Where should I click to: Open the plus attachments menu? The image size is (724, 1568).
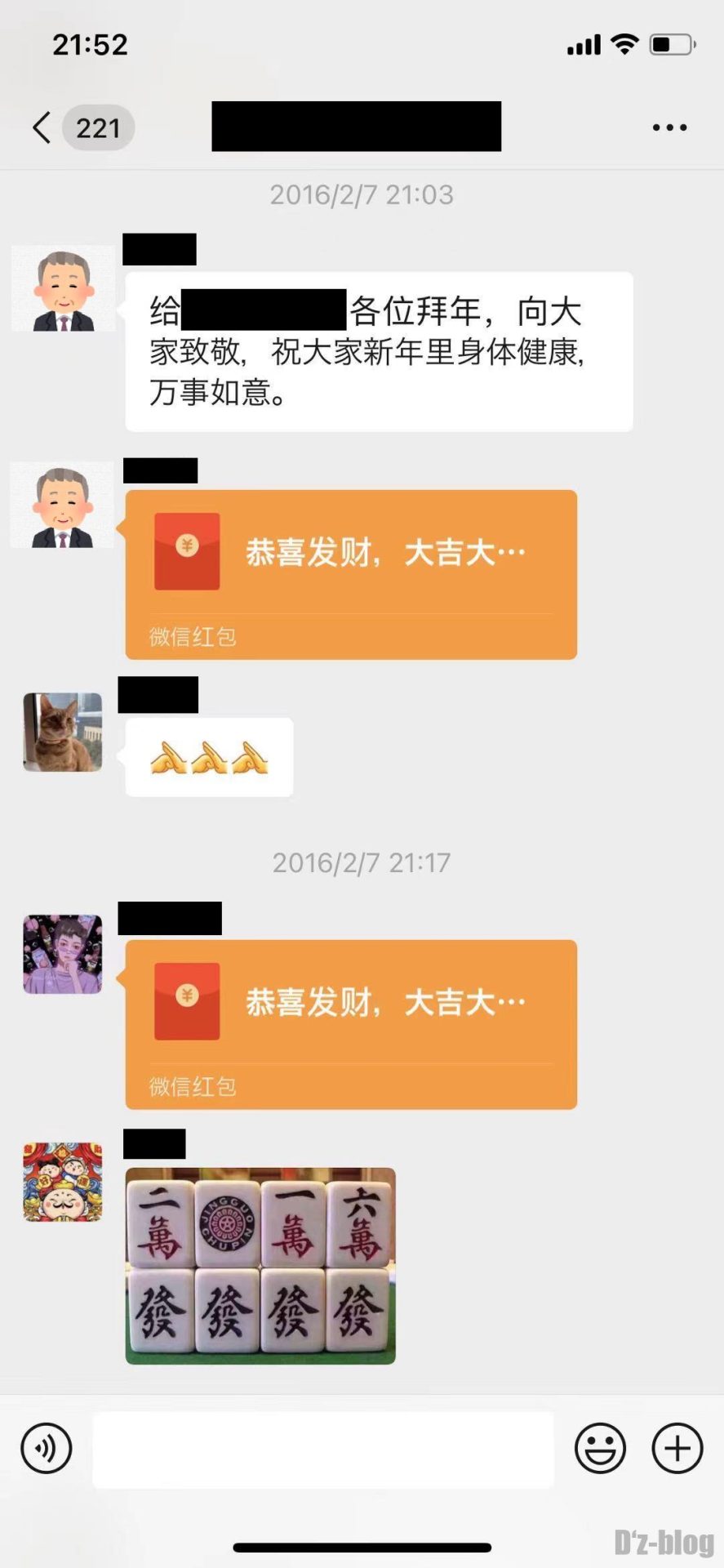pos(677,1449)
